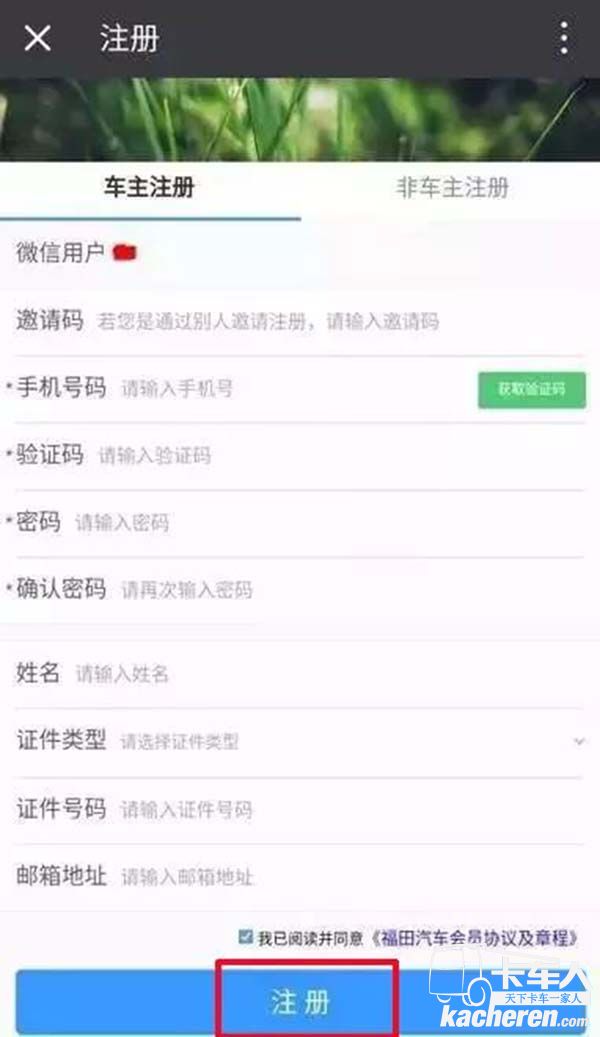600x1037 pixels.
Task: Switch to the 非车主注册 tab
Action: coord(452,187)
